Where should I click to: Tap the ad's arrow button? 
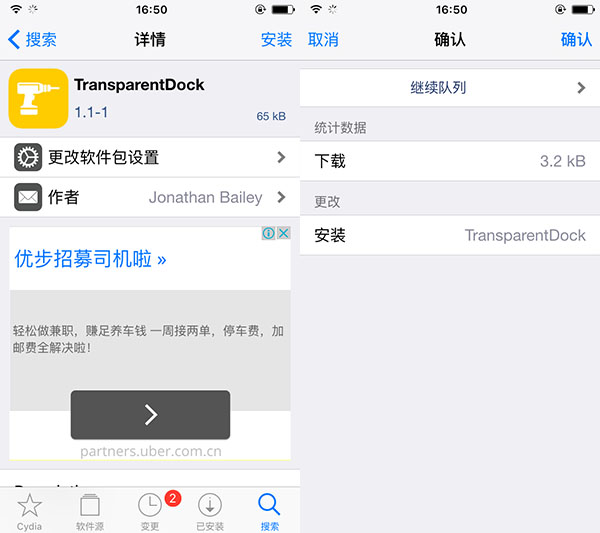click(150, 414)
